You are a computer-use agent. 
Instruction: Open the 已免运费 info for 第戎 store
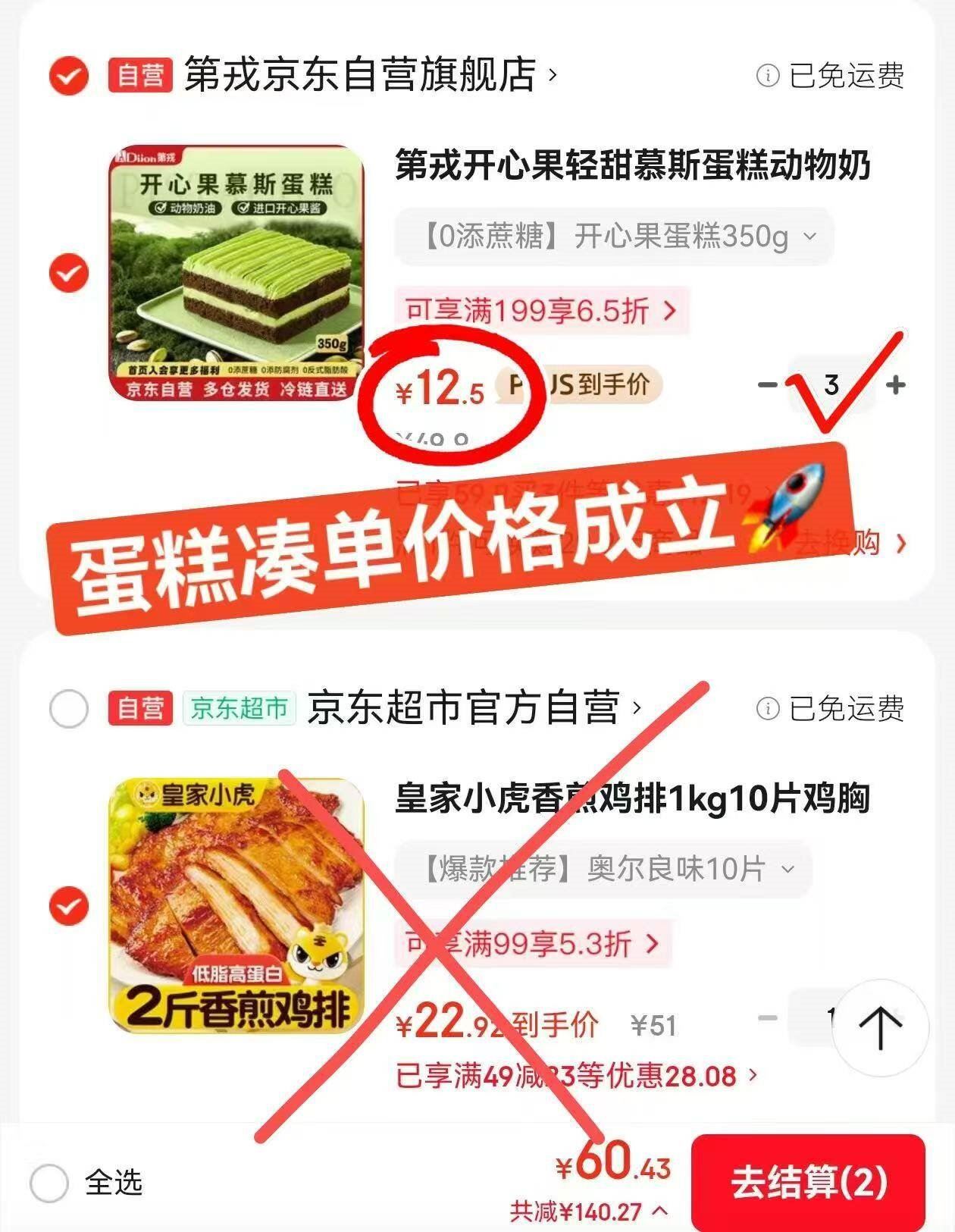[830, 76]
